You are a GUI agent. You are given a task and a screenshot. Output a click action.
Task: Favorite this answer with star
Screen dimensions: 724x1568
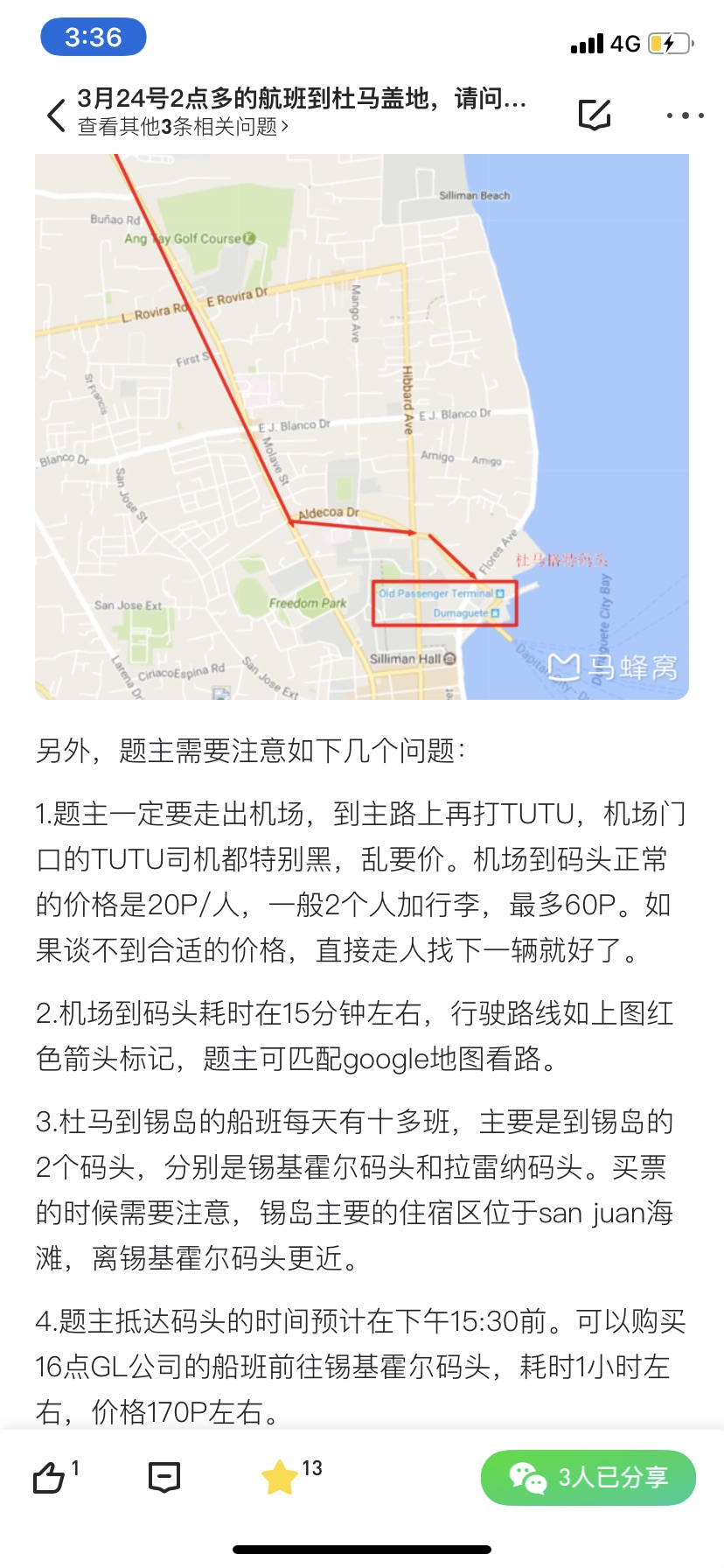click(x=280, y=1477)
